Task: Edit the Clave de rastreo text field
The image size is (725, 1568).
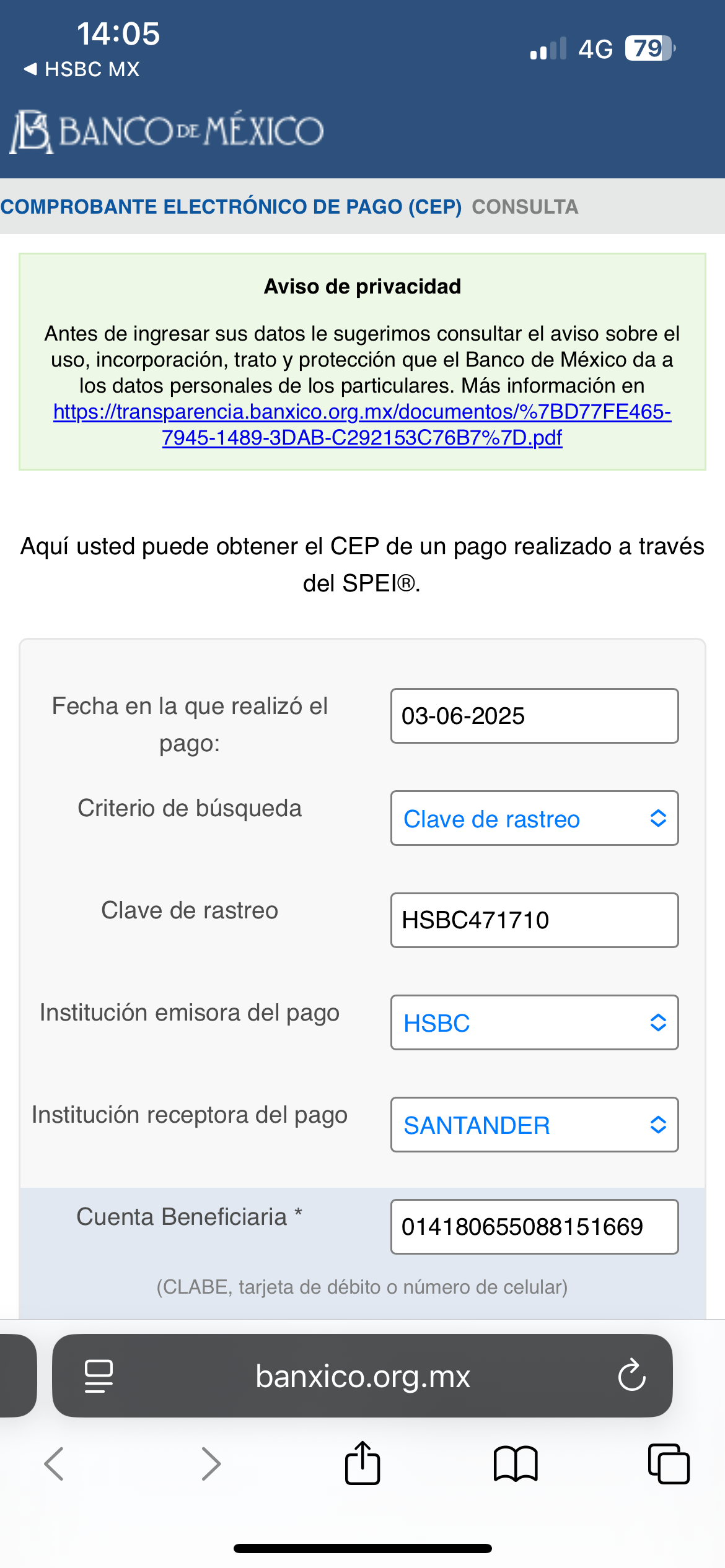Action: coord(534,920)
